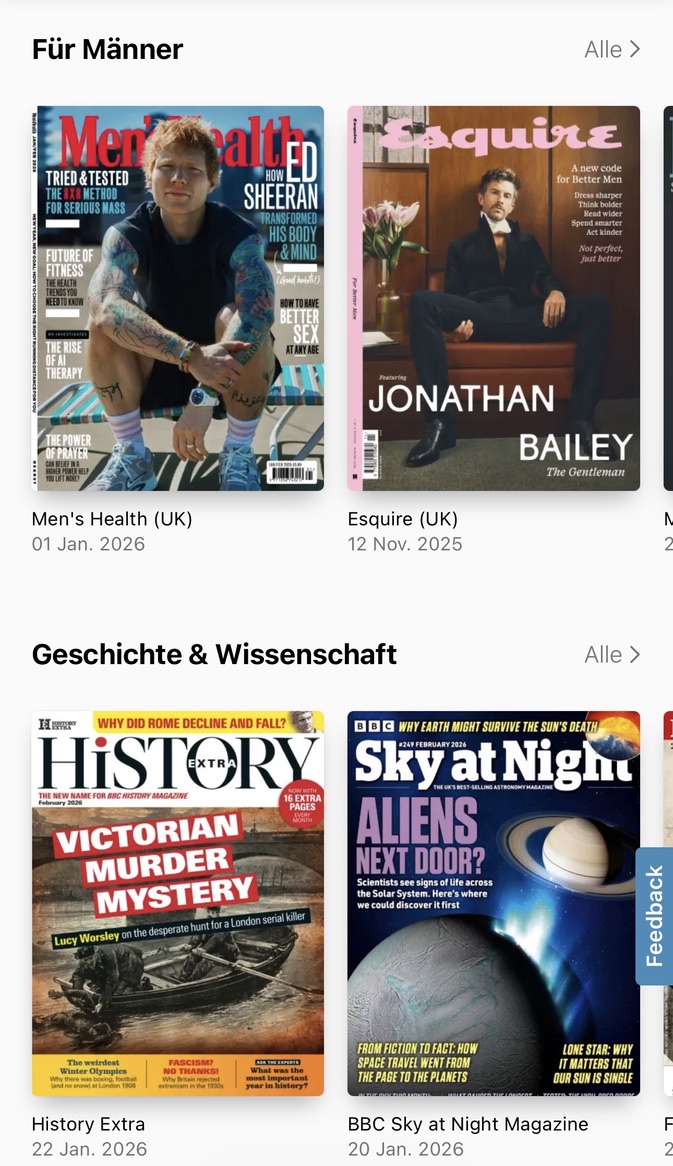View all Geschichte & Wissenschaft titles
This screenshot has width=673, height=1166.
click(611, 655)
